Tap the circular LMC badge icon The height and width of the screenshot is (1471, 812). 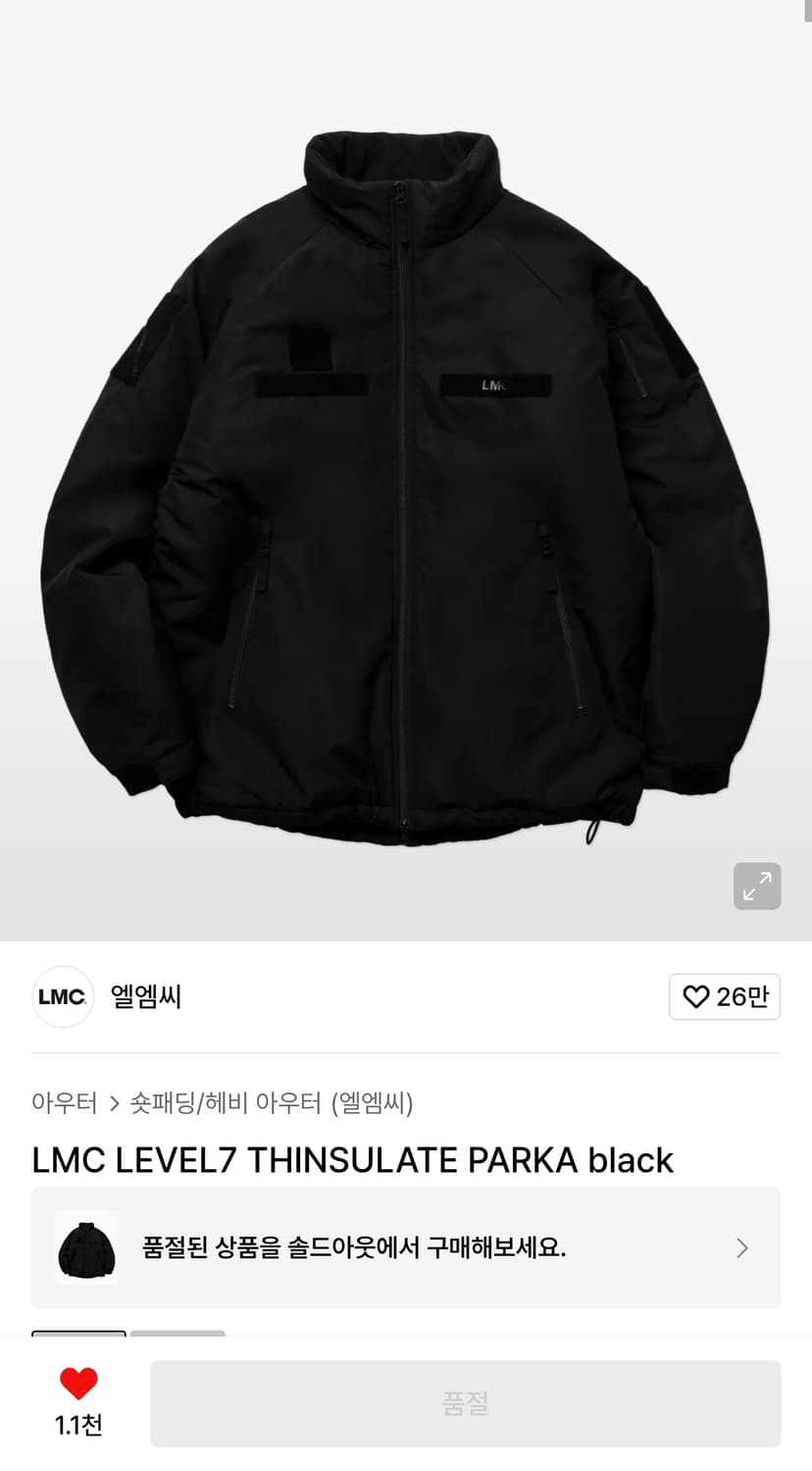62,996
